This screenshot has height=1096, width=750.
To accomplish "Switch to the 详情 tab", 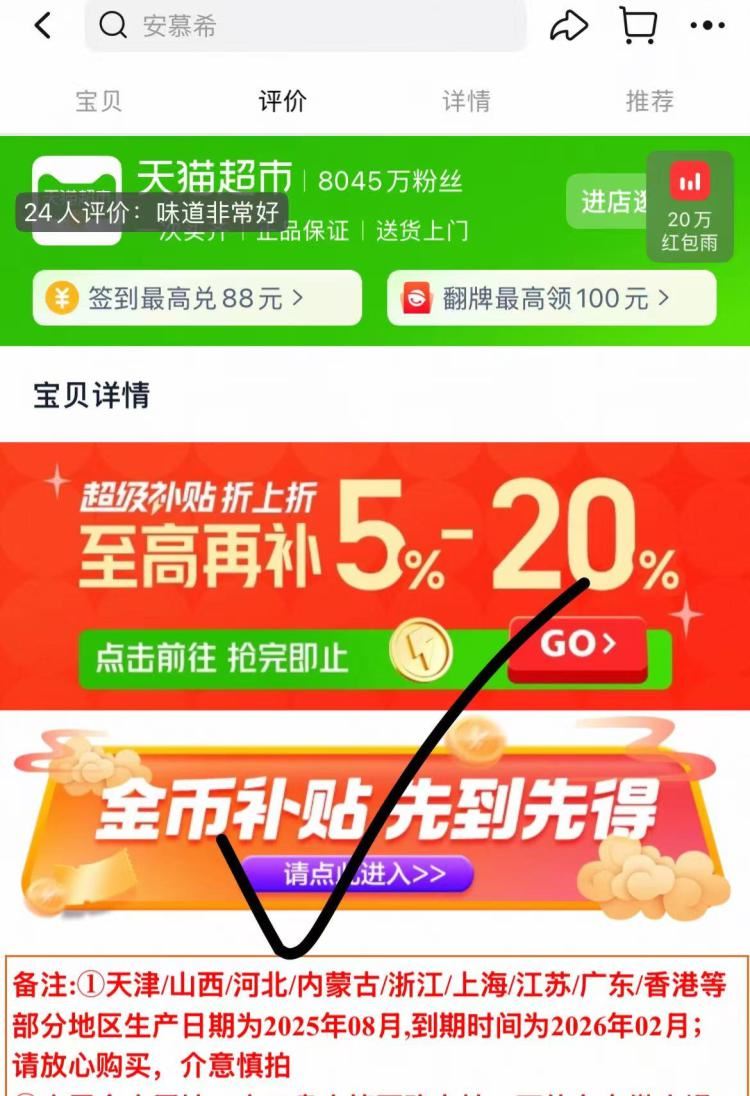I will pyautogui.click(x=466, y=101).
